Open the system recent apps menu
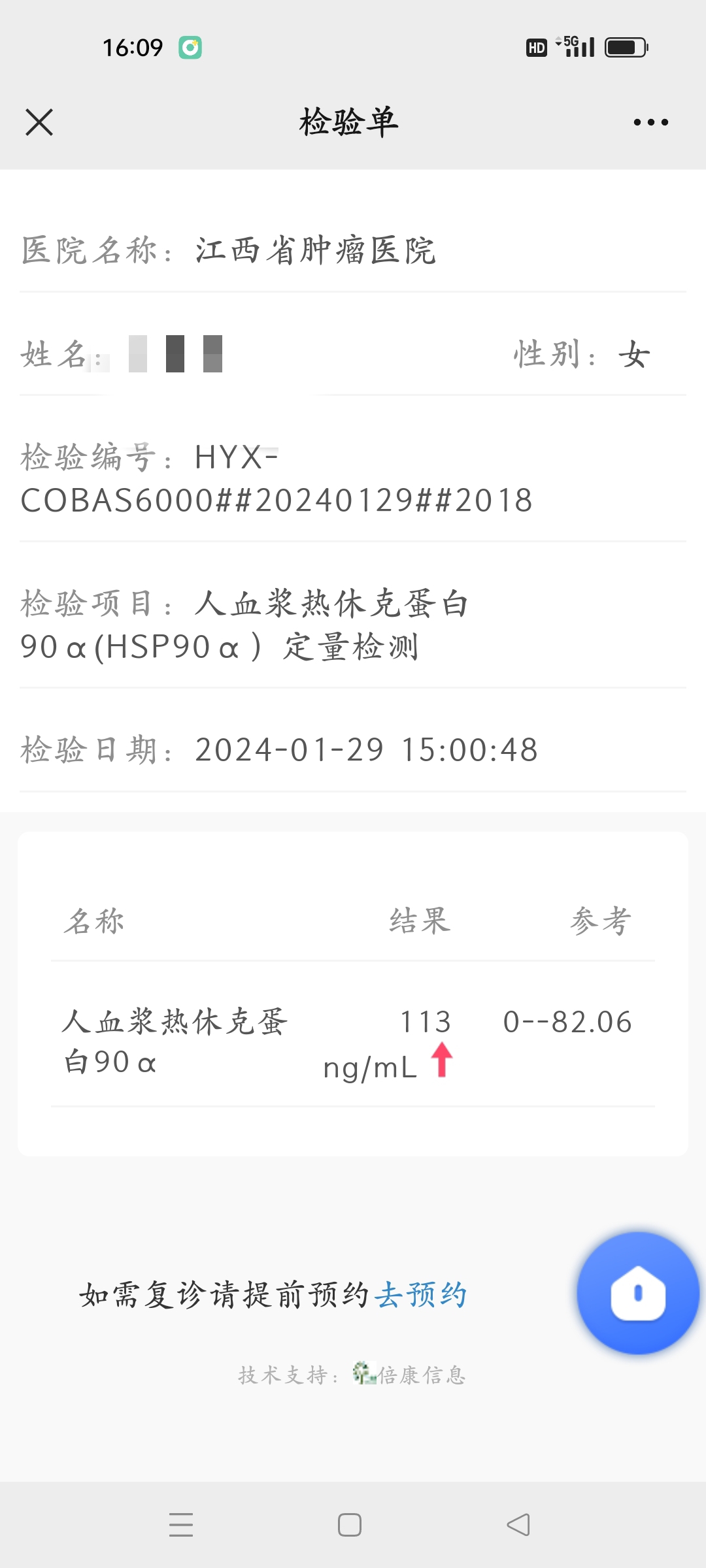Viewport: 706px width, 1568px height. click(x=181, y=1525)
